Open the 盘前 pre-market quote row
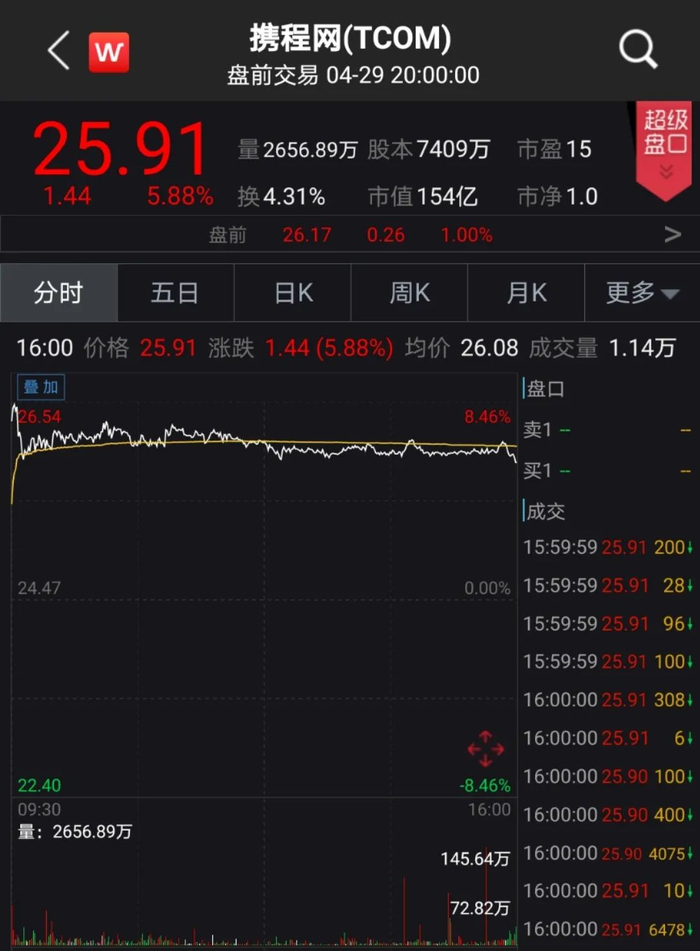The height and width of the screenshot is (951, 700). [x=350, y=234]
